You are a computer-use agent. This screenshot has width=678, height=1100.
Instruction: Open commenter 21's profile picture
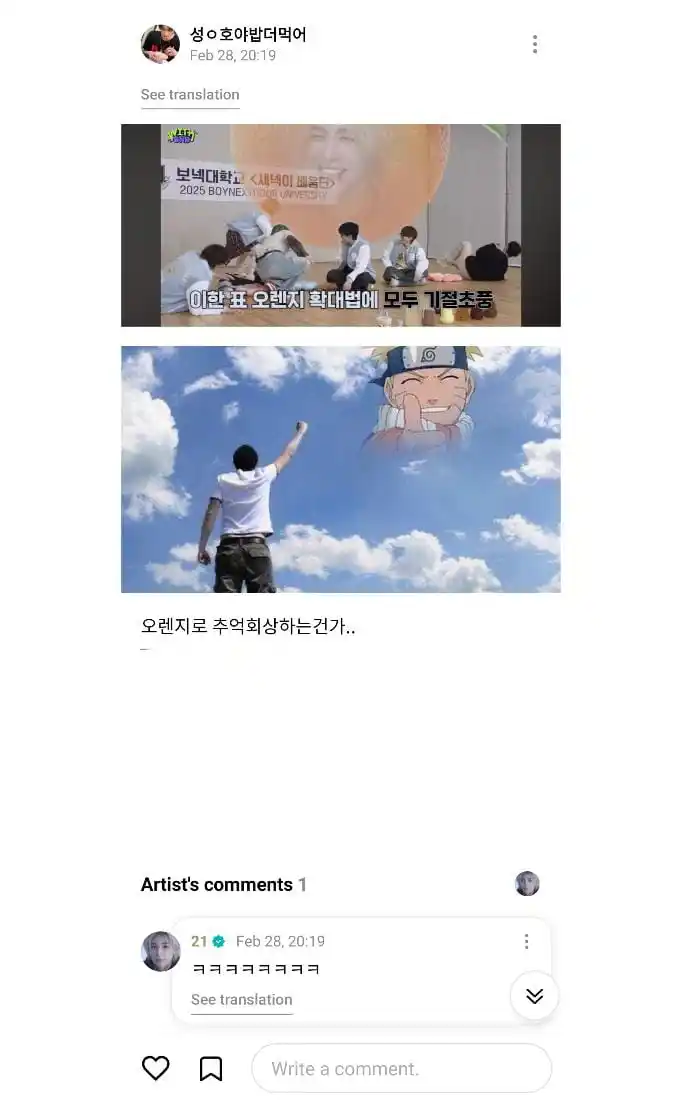pyautogui.click(x=161, y=951)
